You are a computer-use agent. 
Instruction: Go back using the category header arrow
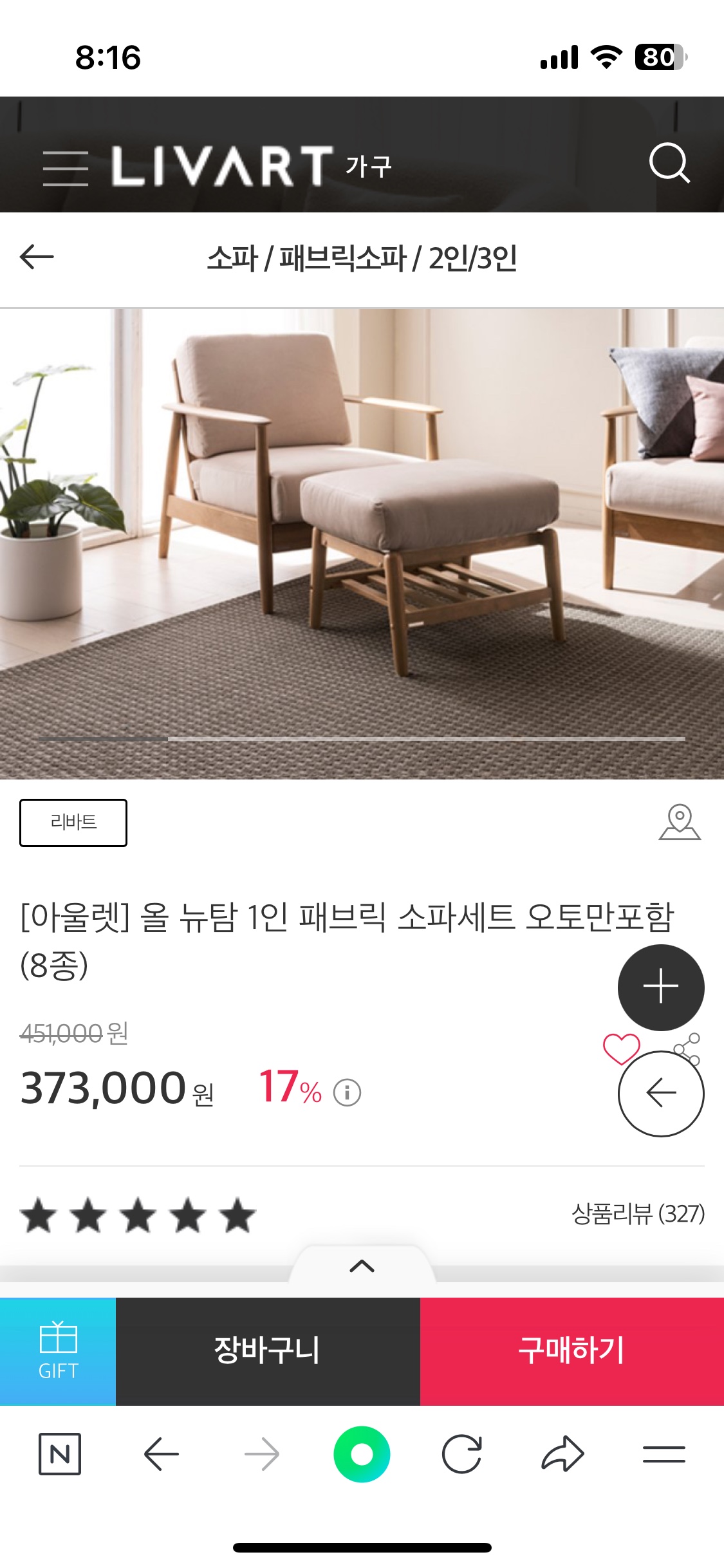37,257
